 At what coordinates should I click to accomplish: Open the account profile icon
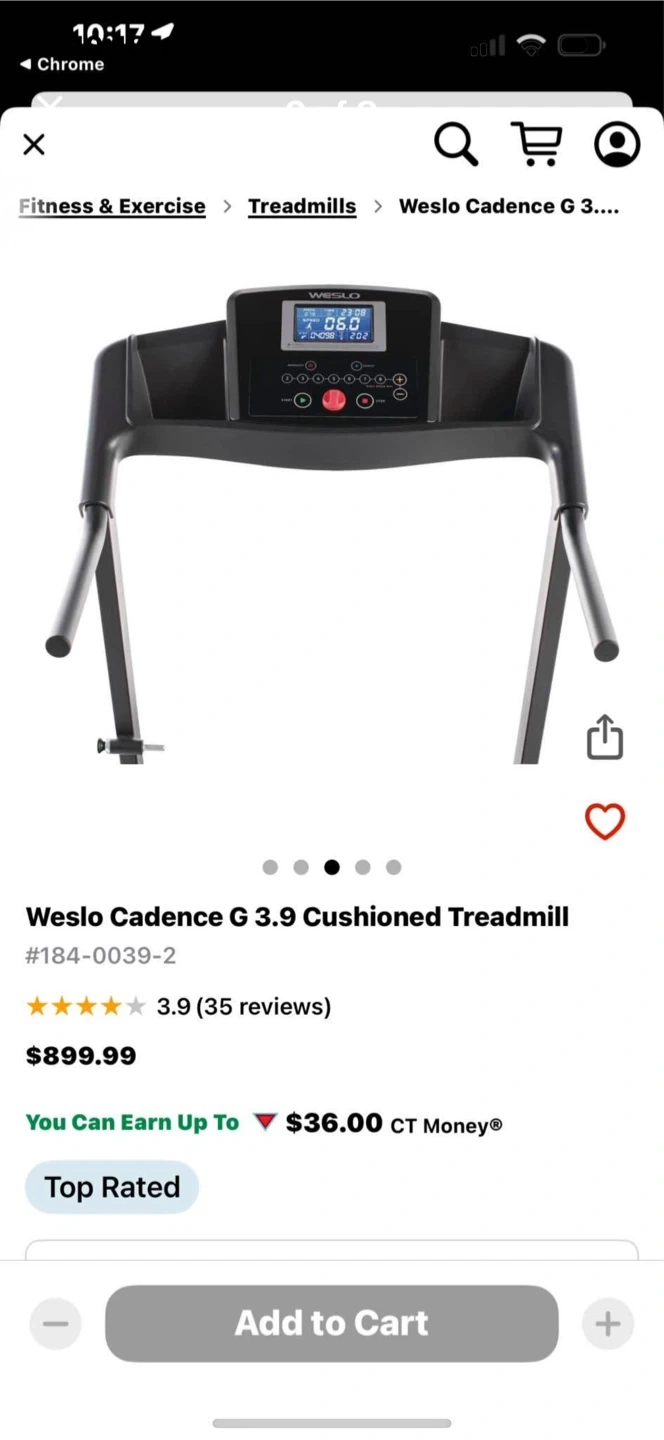pyautogui.click(x=617, y=145)
